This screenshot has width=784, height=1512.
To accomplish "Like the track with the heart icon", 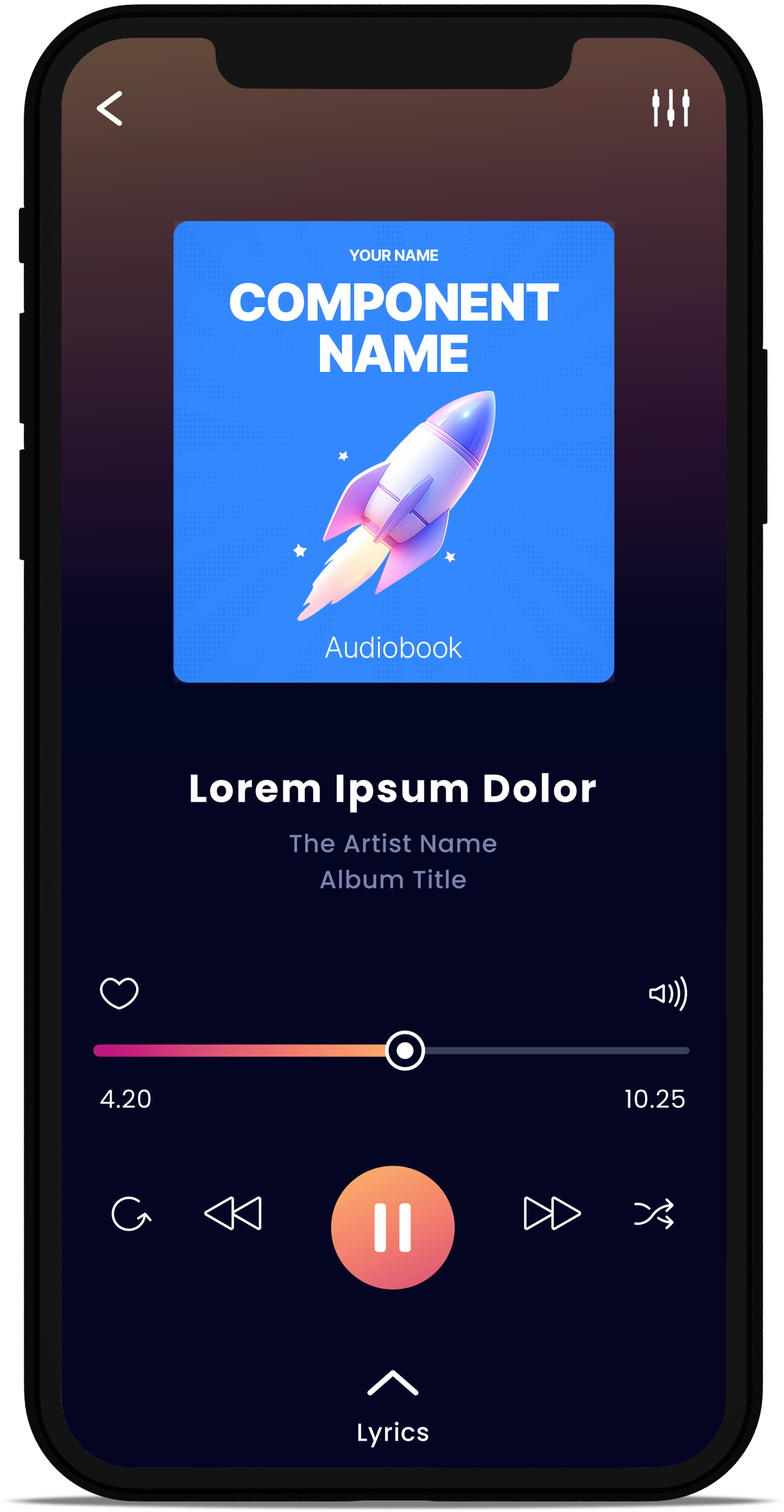I will (x=119, y=993).
